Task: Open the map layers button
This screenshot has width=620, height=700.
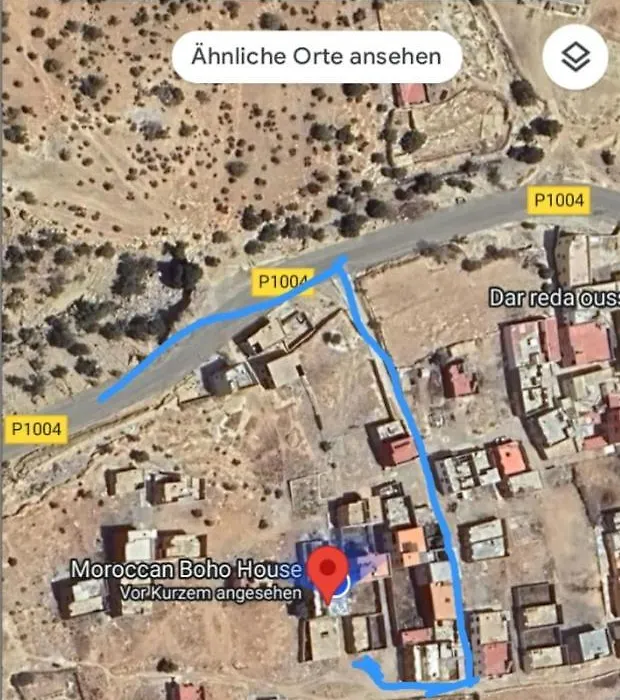Action: coord(575,57)
